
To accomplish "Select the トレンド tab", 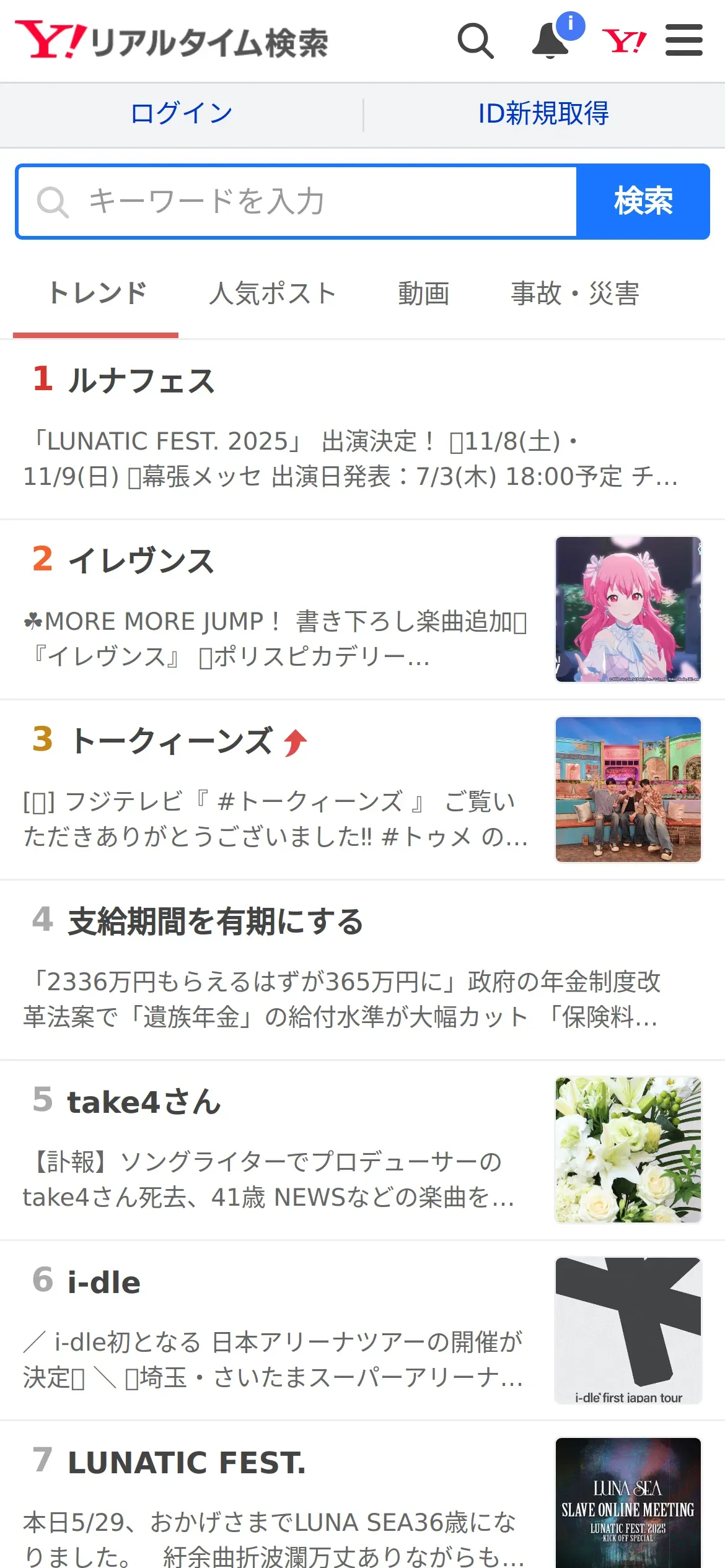I will point(97,294).
